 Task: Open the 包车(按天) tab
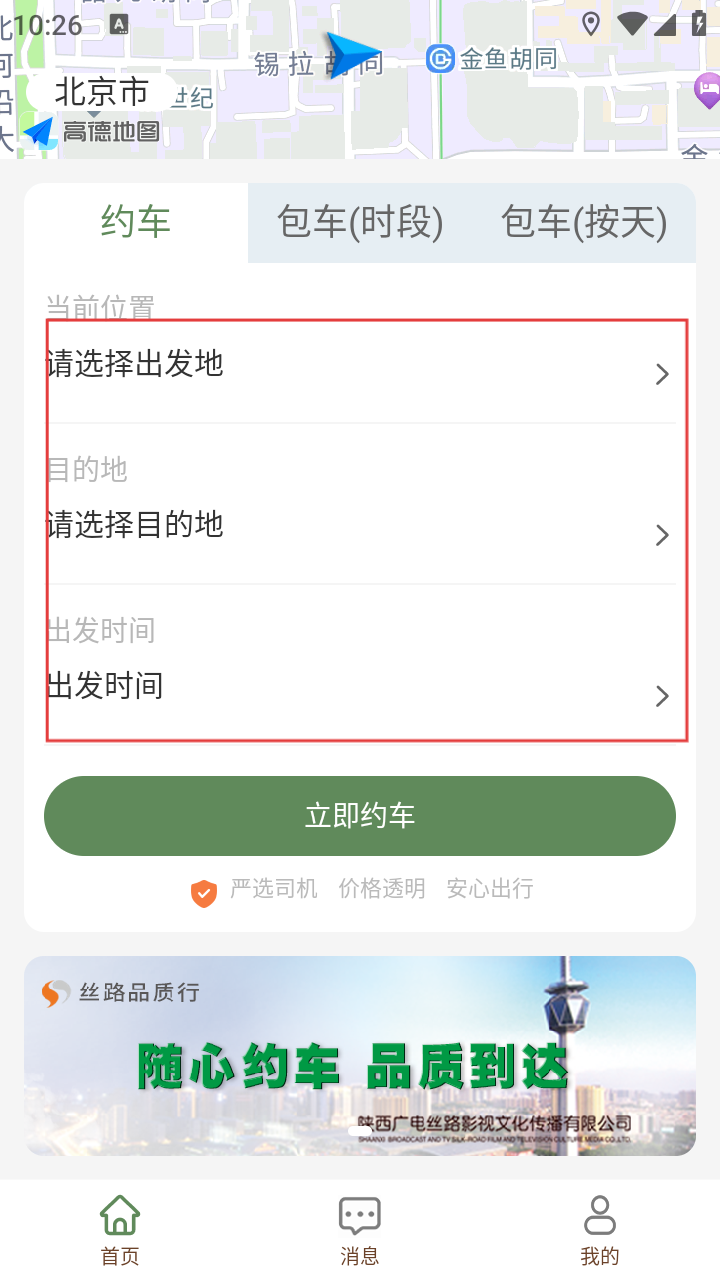coord(584,222)
